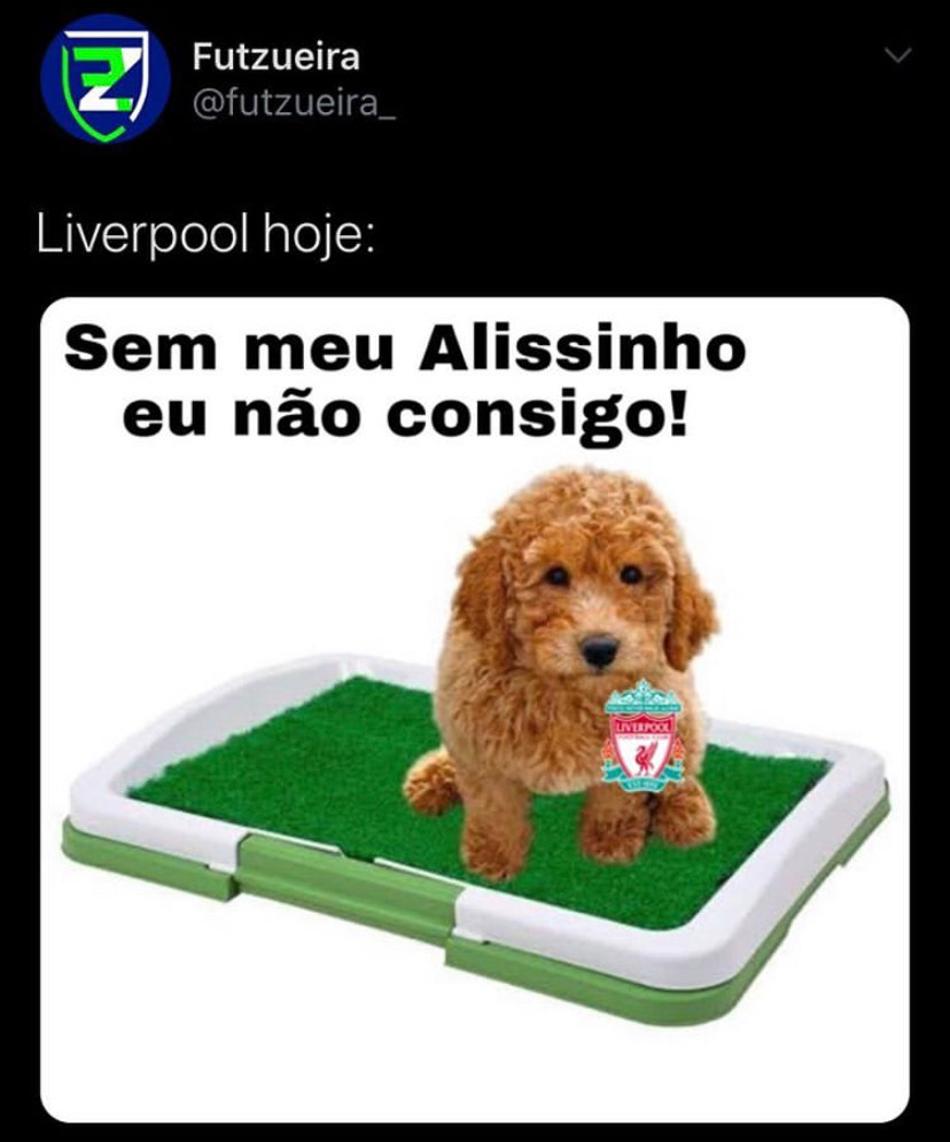This screenshot has height=1142, width=950.
Task: Open the Futzueira account name
Action: [x=275, y=58]
